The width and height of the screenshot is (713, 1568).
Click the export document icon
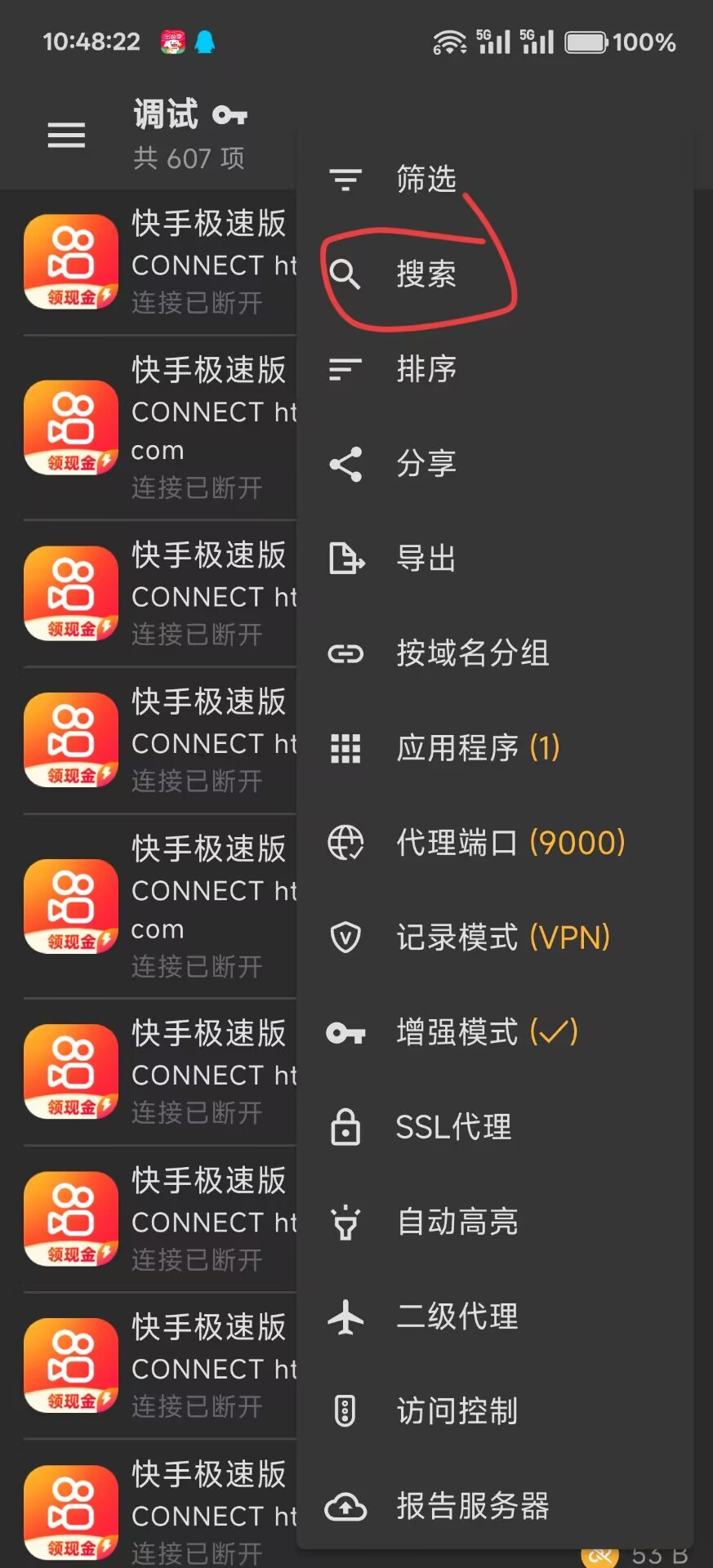345,559
